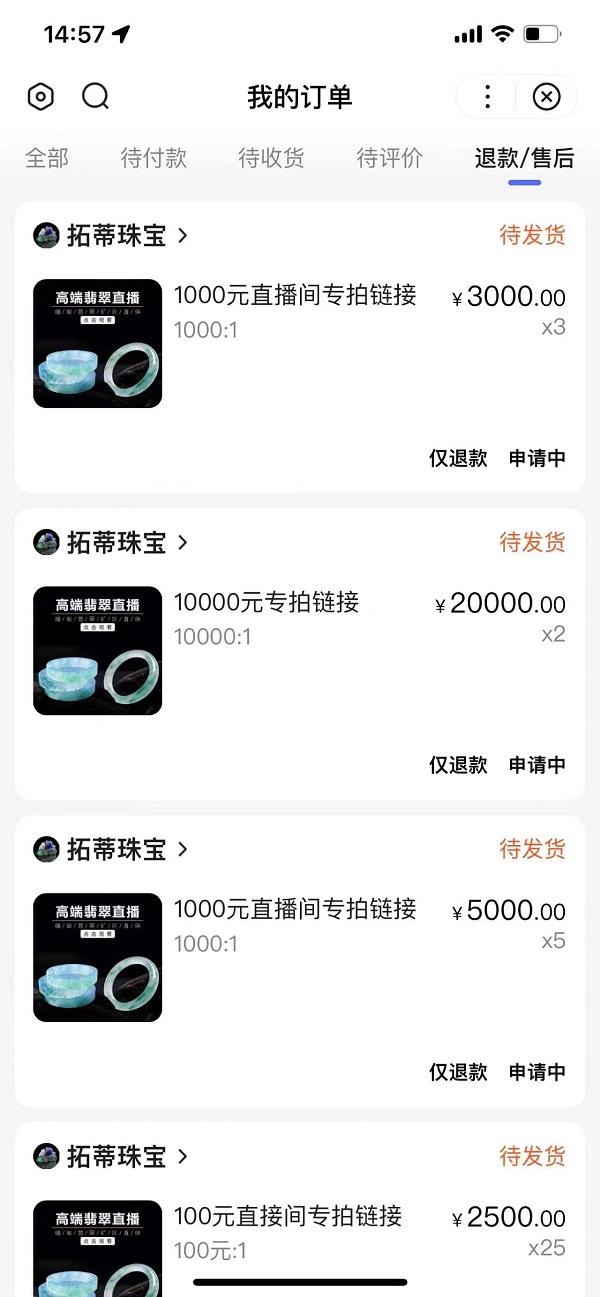Select the 退款/售后 tab
600x1297 pixels.
pyautogui.click(x=524, y=158)
